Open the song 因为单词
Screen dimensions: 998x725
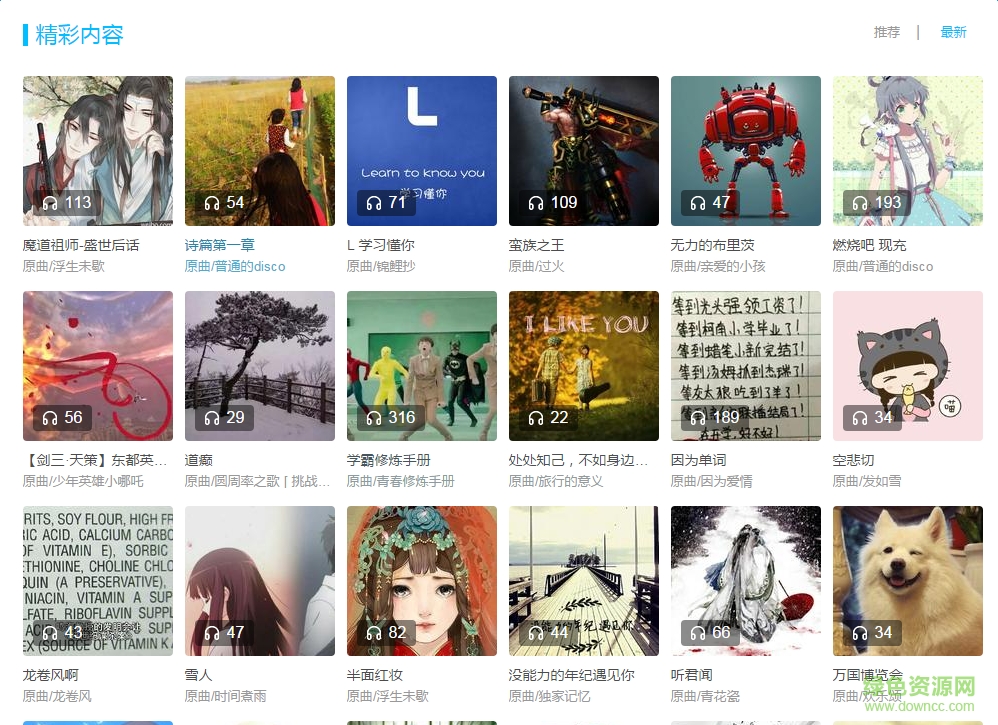746,366
